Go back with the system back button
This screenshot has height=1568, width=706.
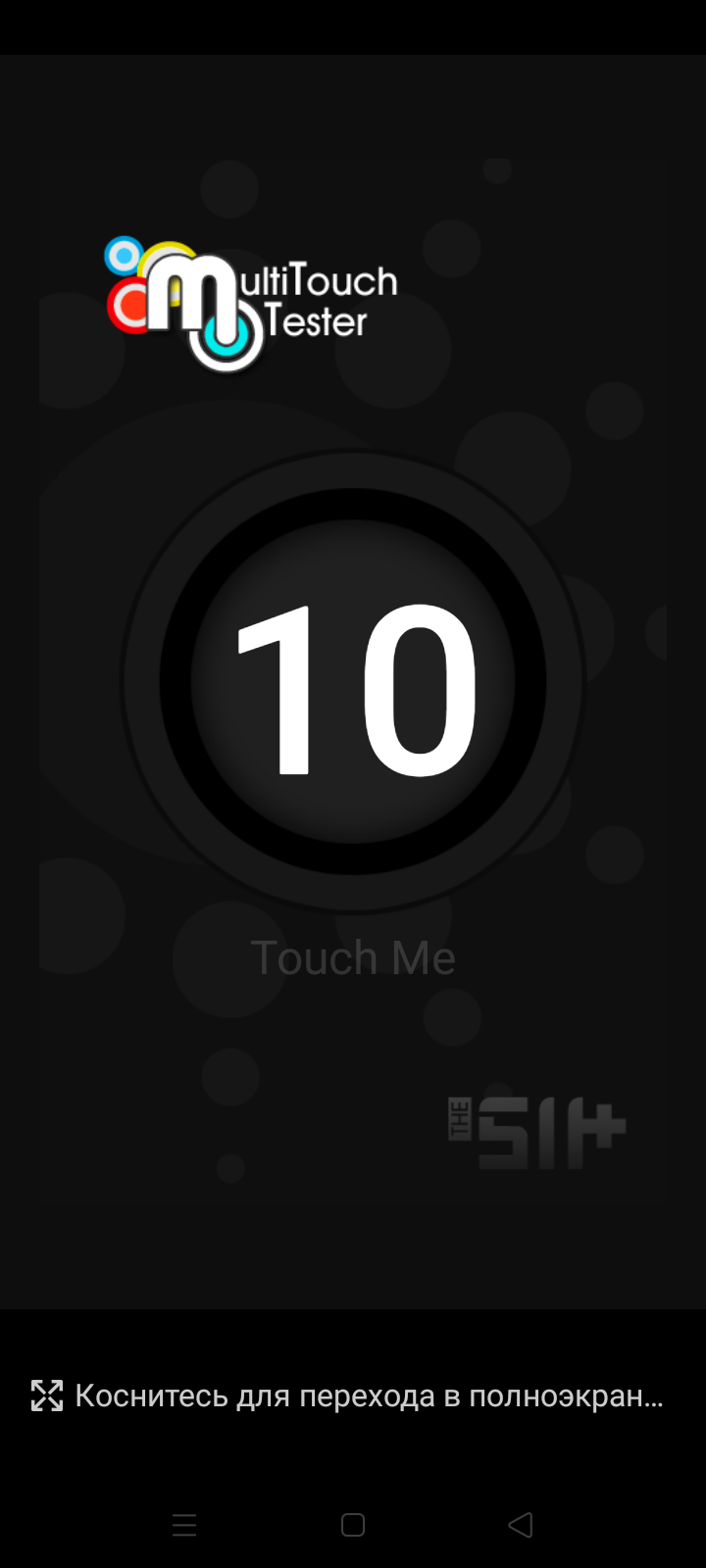[521, 1525]
